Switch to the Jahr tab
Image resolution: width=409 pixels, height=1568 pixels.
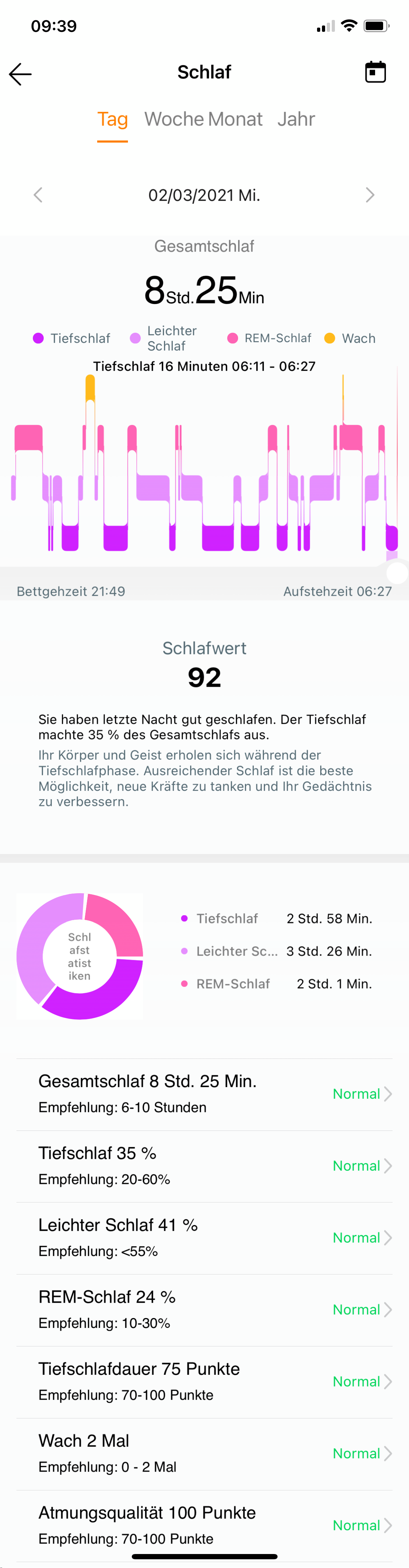[296, 119]
